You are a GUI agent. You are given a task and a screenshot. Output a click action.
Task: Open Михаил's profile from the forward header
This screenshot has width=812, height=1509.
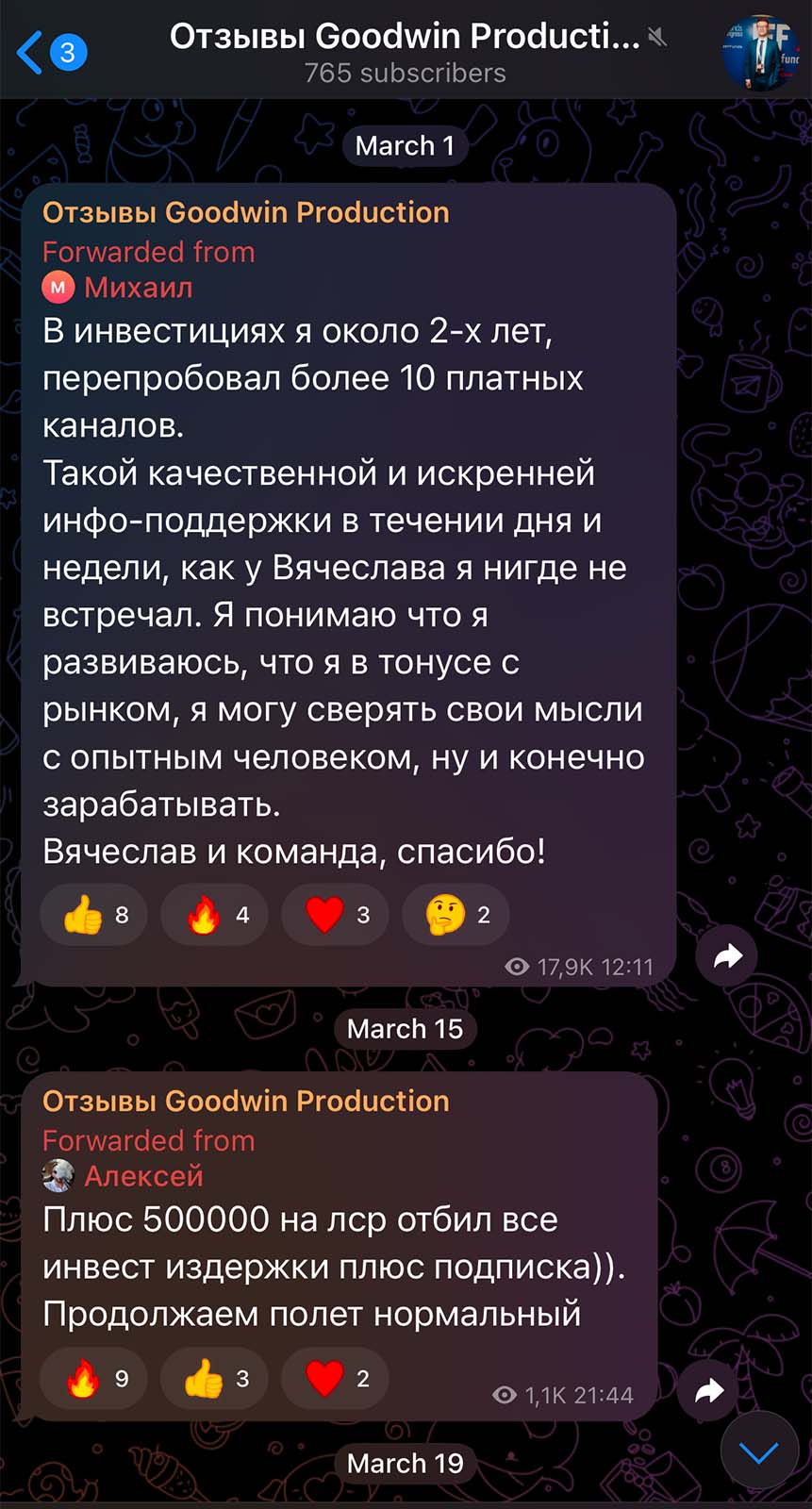pos(138,288)
